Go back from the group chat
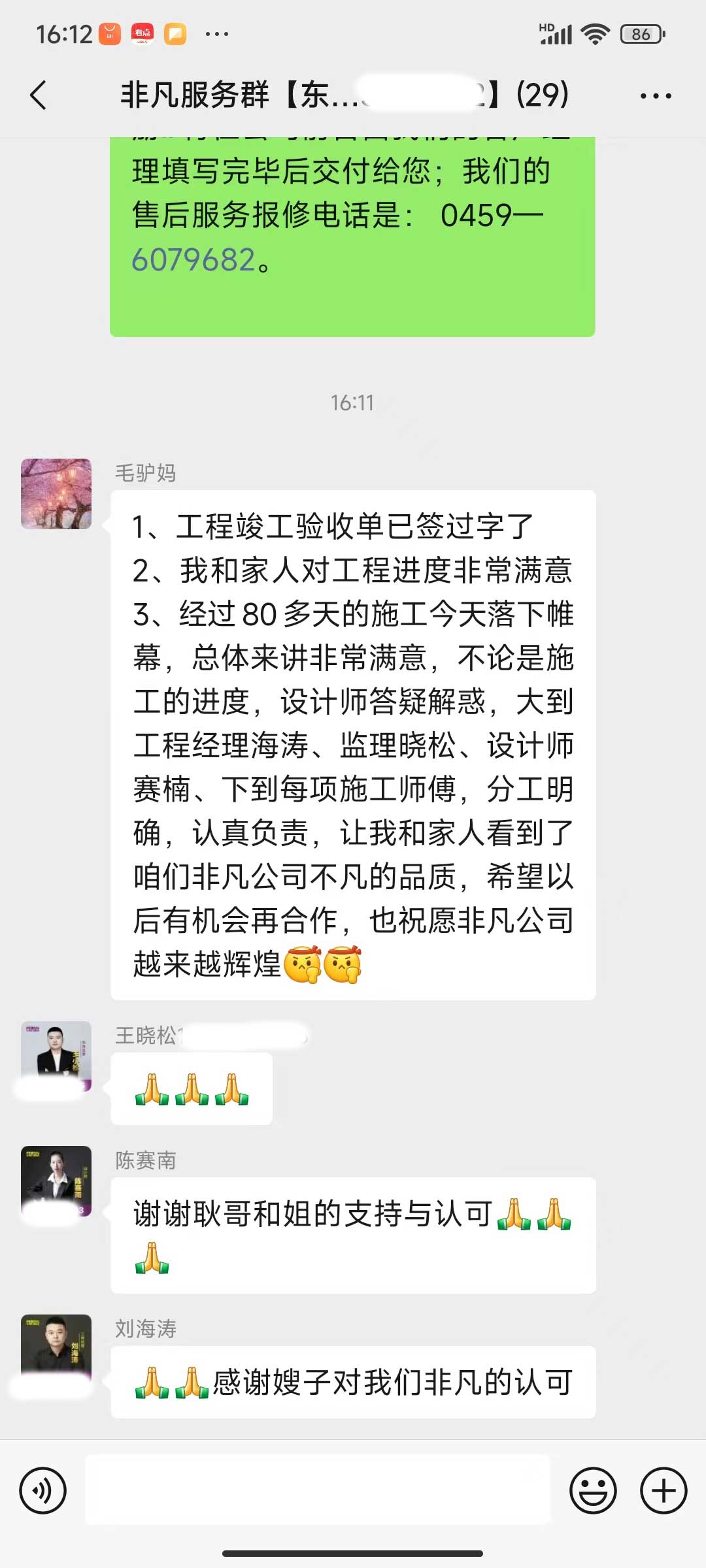Screen dimensions: 706x1568 39,95
